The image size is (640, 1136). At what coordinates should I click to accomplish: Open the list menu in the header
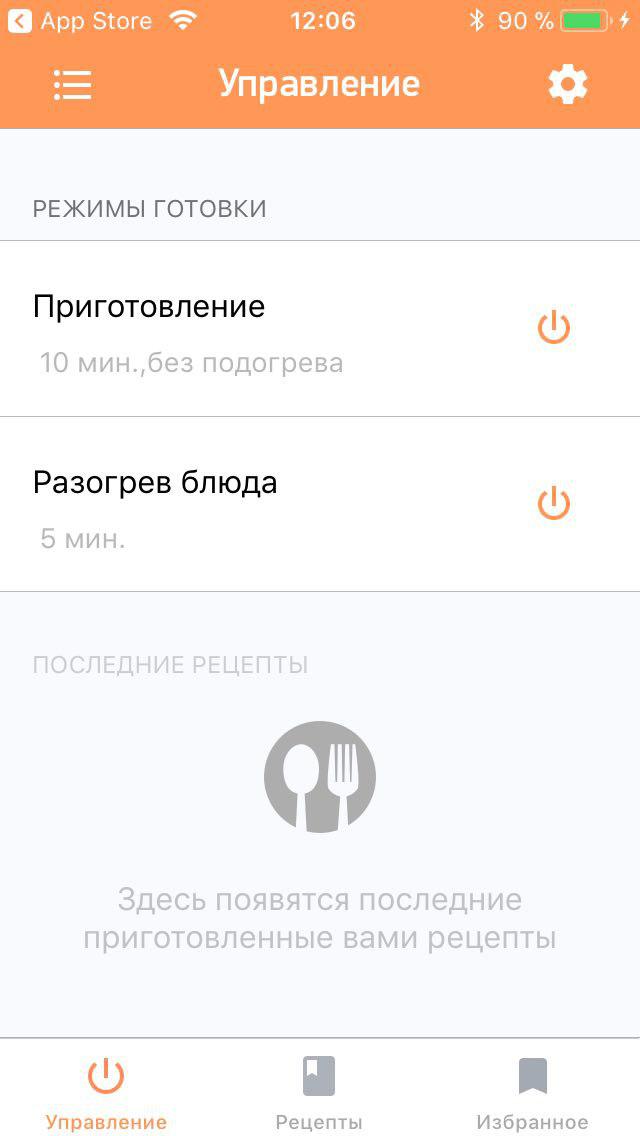(72, 85)
